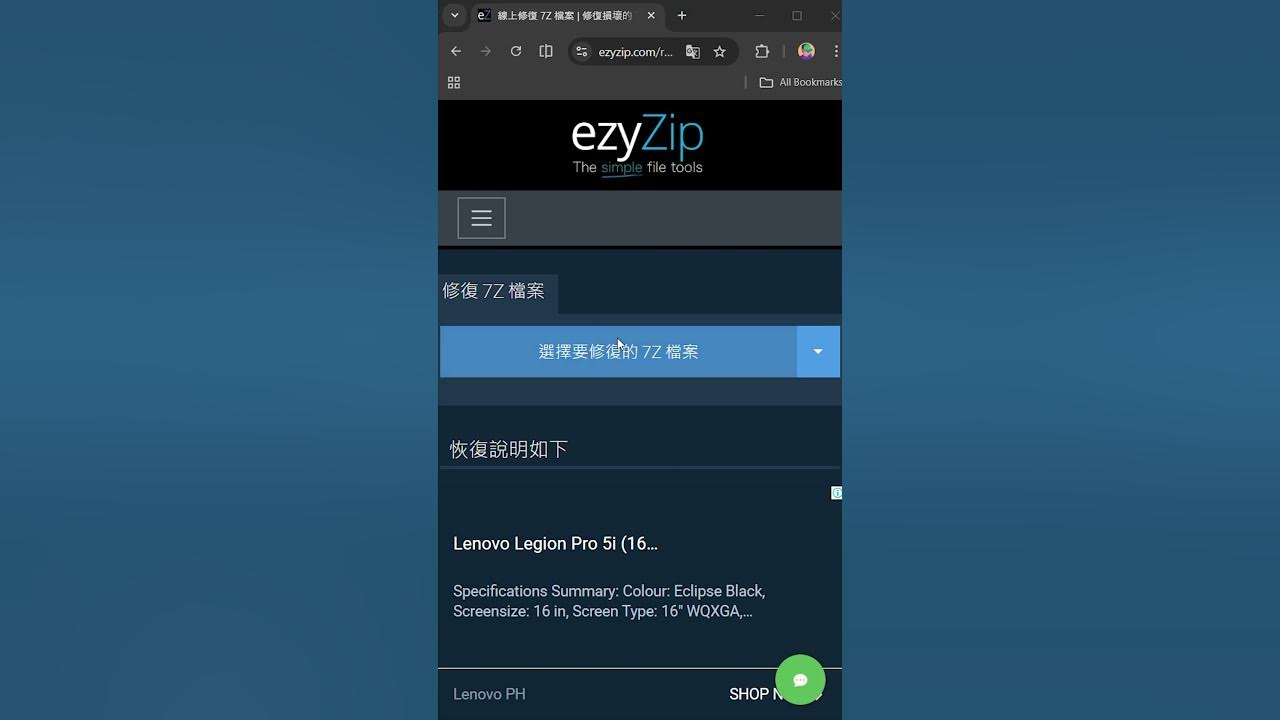
Task: Open the tab search dropdown
Action: coord(455,16)
